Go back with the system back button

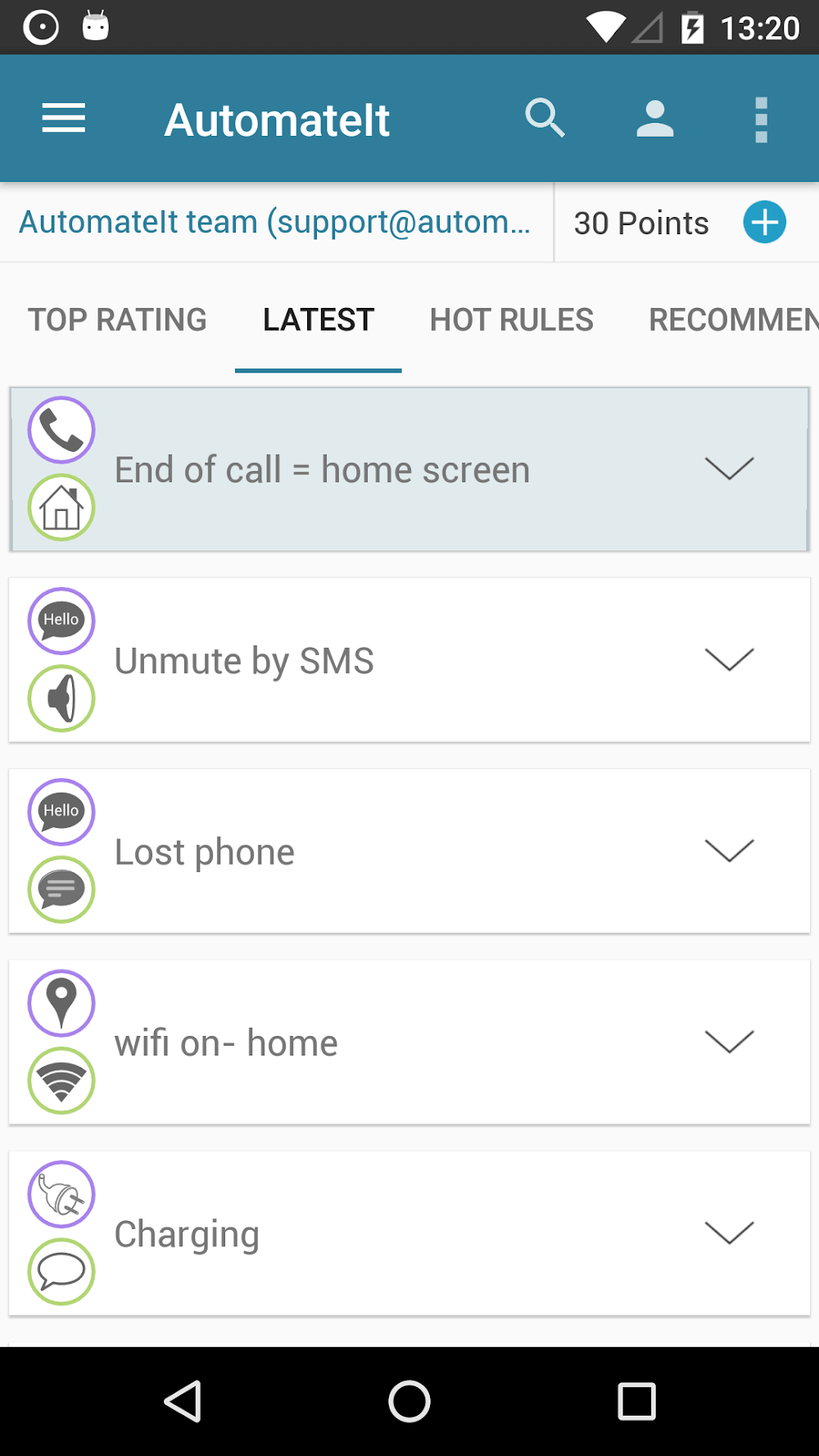pos(183,1401)
